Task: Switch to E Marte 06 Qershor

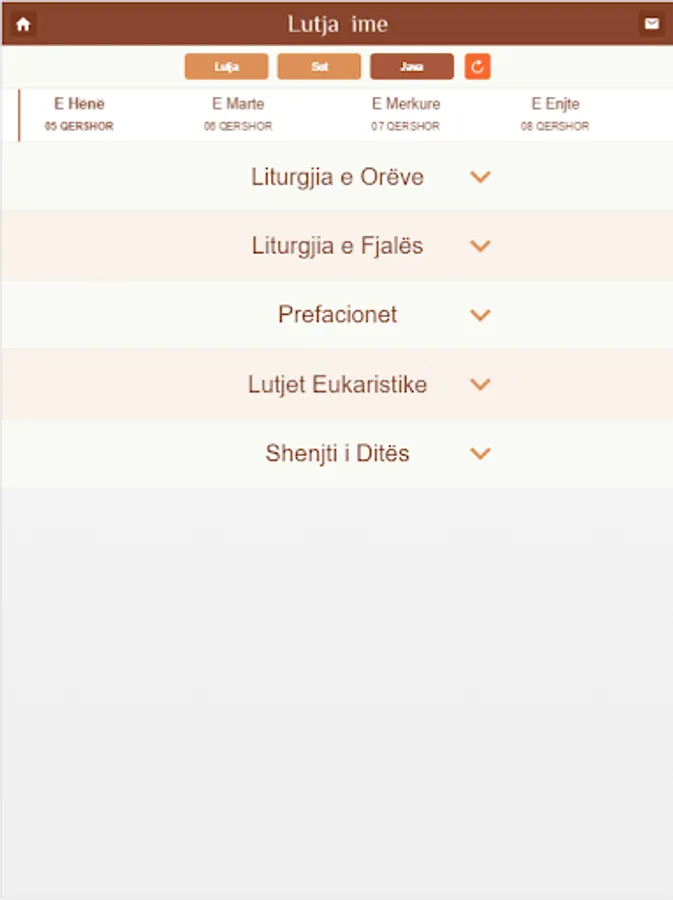Action: [x=238, y=114]
